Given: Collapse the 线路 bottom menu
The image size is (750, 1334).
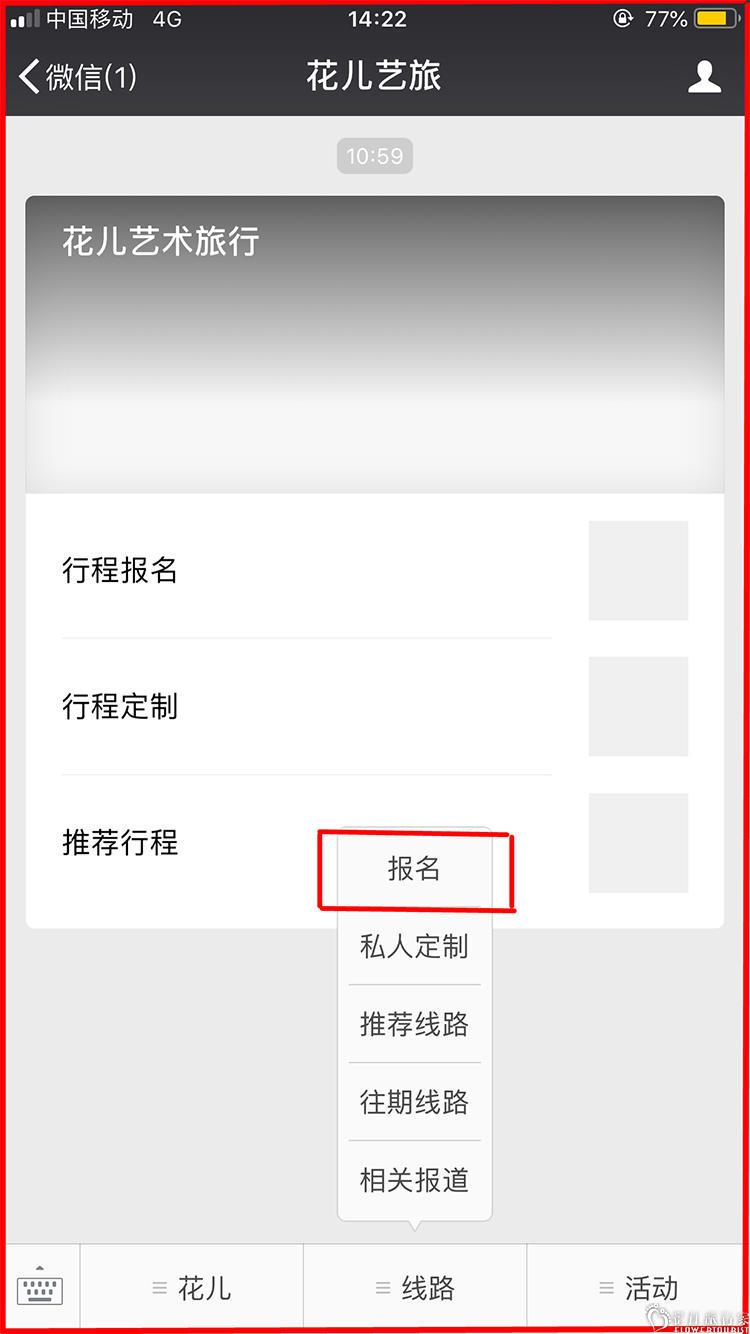Looking at the screenshot, I should coord(415,1288).
